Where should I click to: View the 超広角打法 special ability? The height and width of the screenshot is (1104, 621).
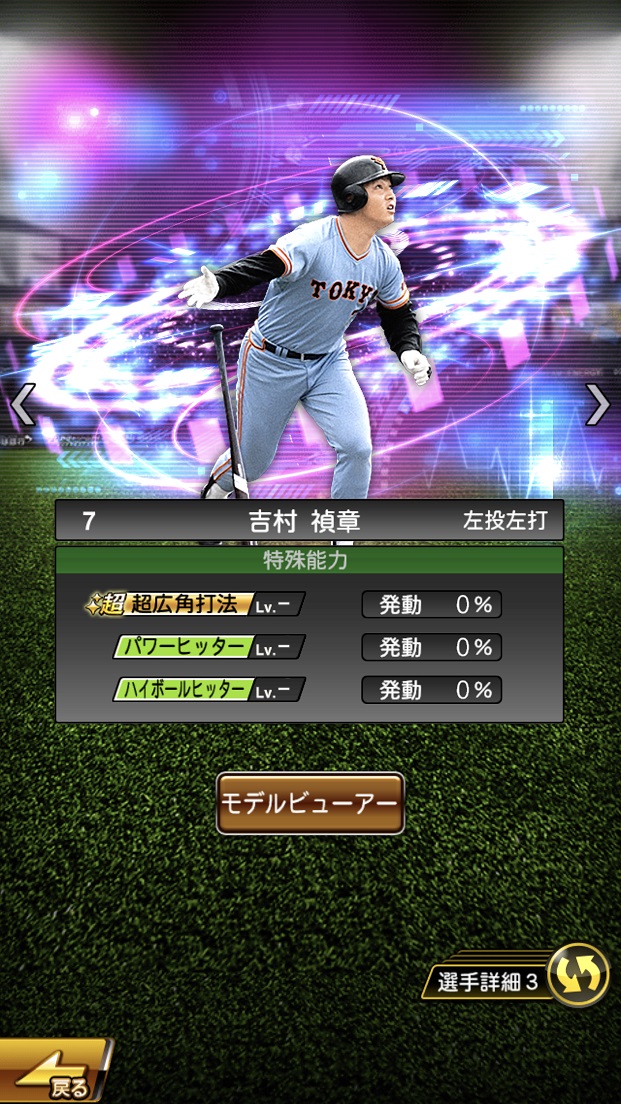tap(195, 605)
